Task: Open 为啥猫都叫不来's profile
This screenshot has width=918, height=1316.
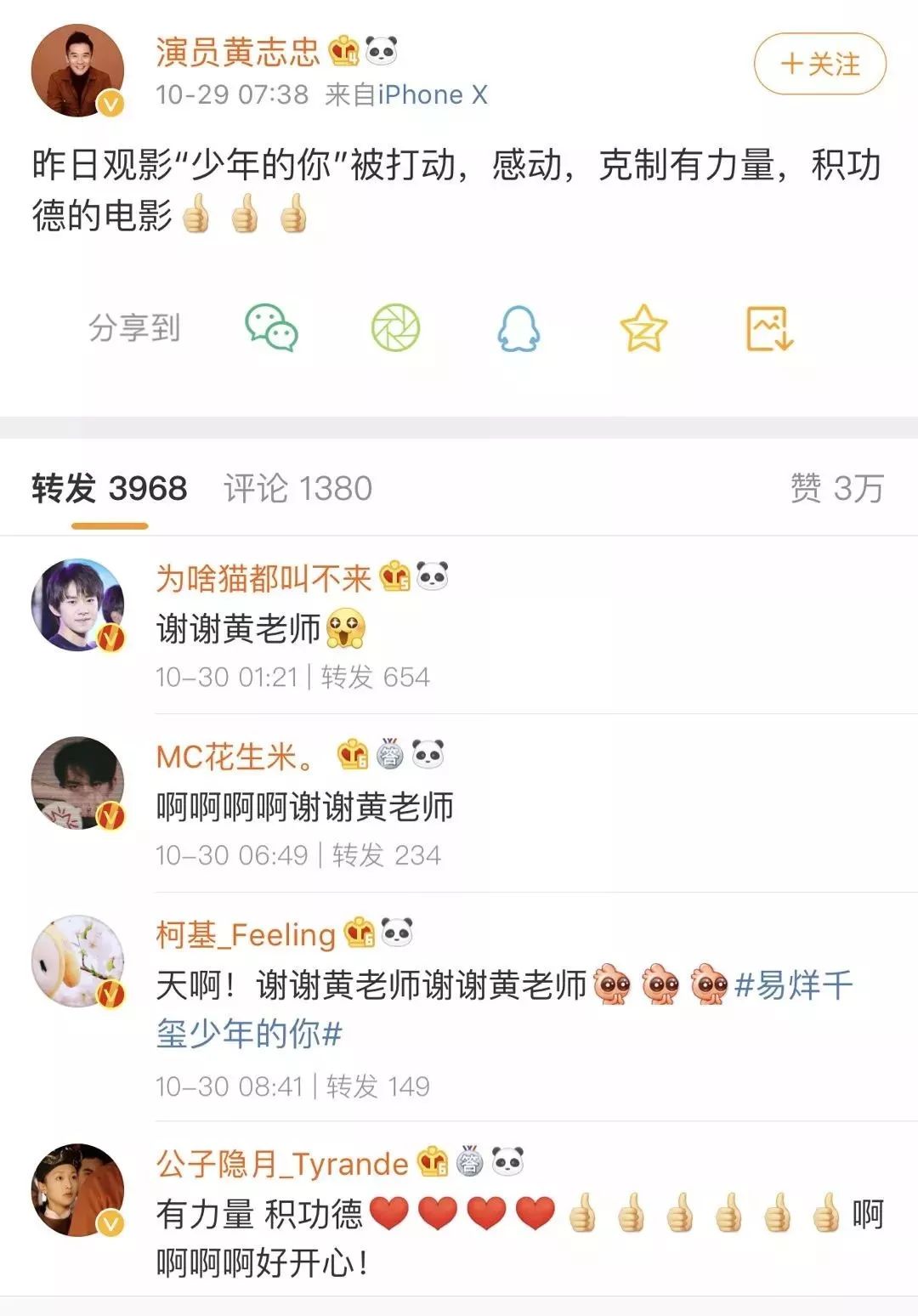Action: [263, 579]
